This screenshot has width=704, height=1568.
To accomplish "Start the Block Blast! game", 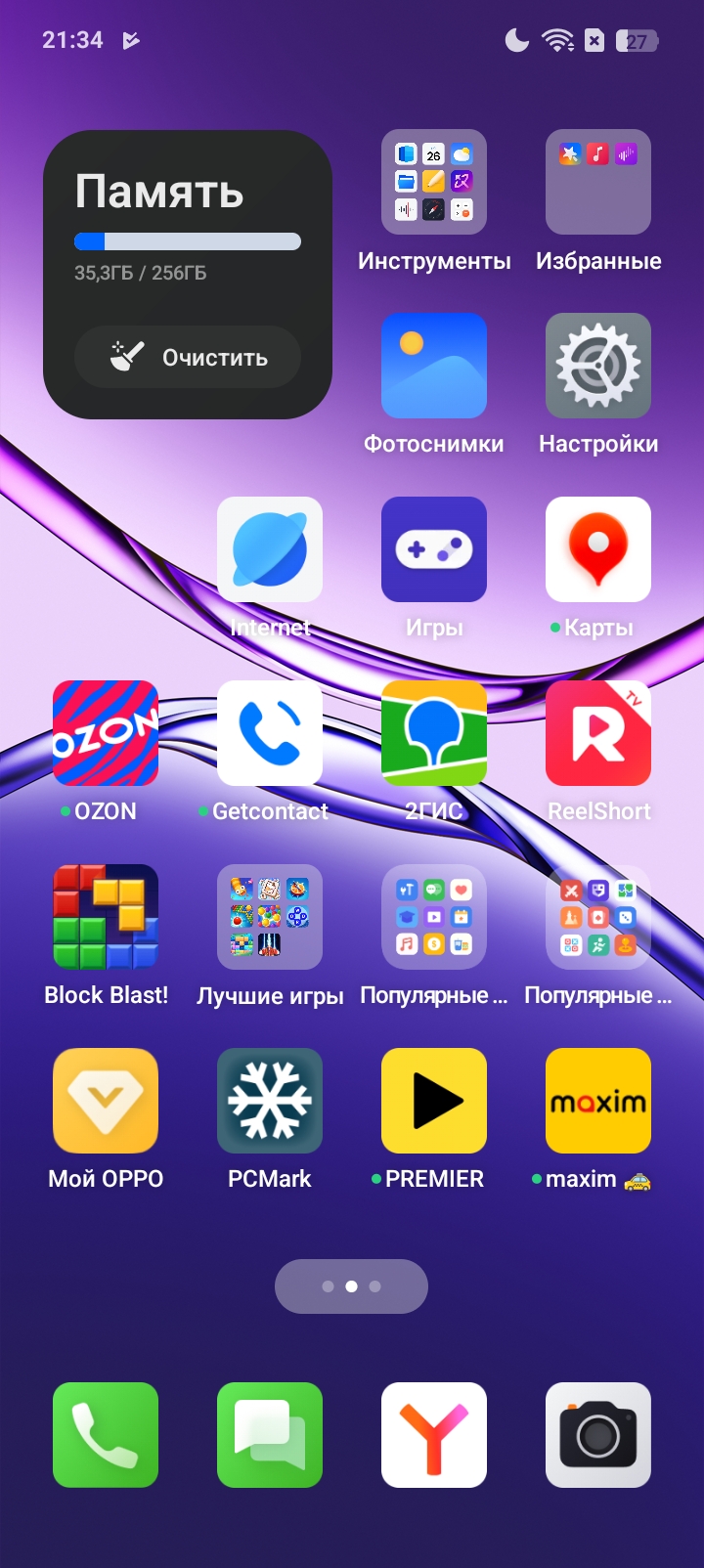I will (106, 917).
